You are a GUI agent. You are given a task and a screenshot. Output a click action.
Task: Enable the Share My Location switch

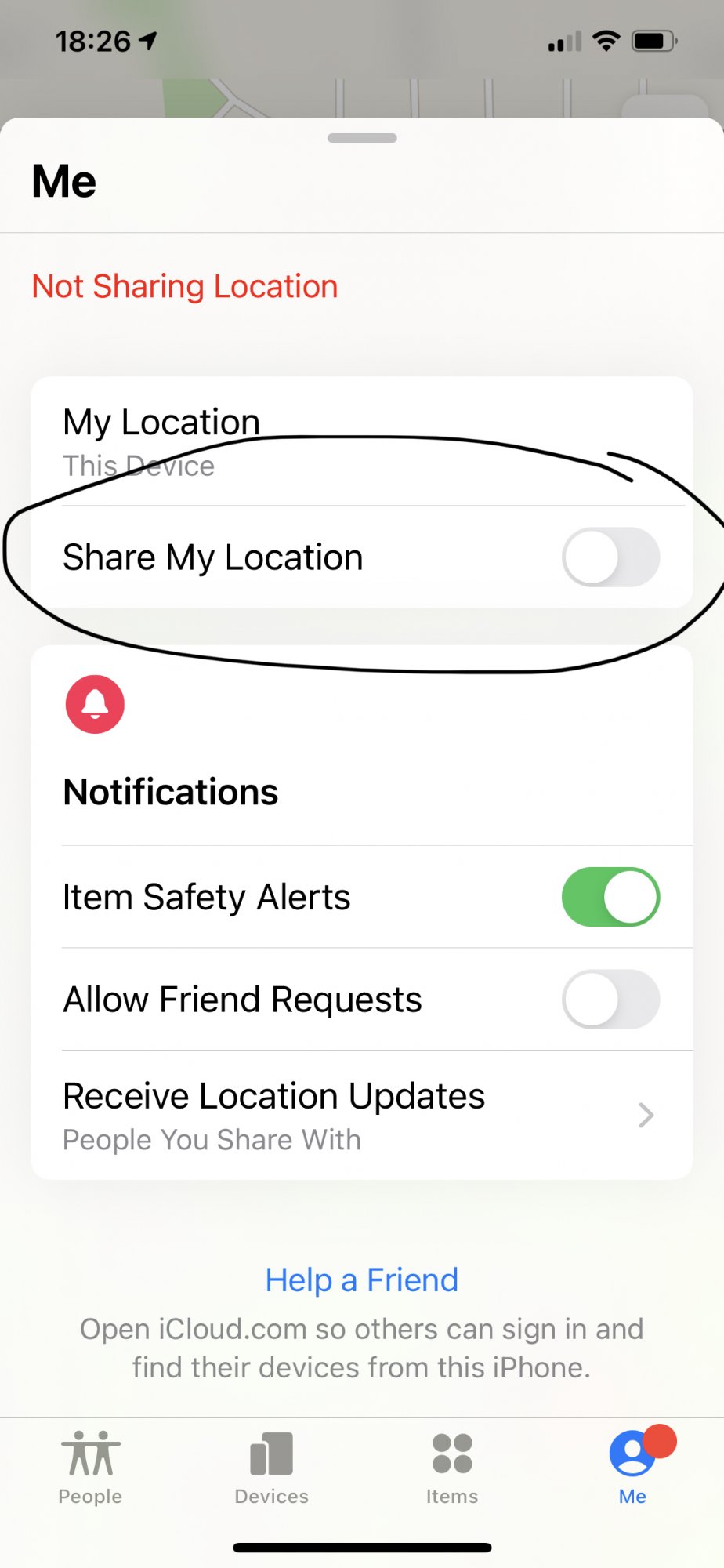pos(610,557)
